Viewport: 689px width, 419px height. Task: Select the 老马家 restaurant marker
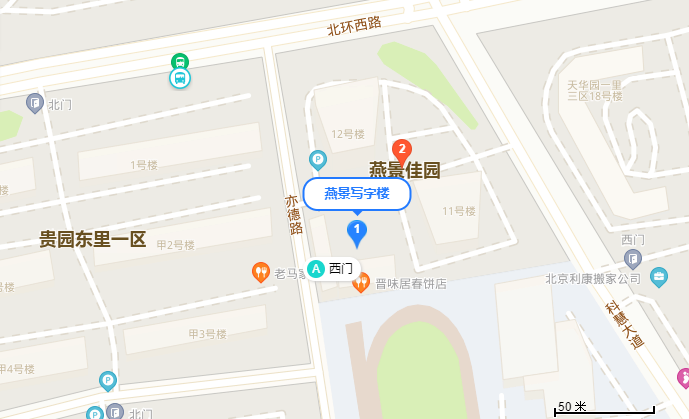click(260, 271)
